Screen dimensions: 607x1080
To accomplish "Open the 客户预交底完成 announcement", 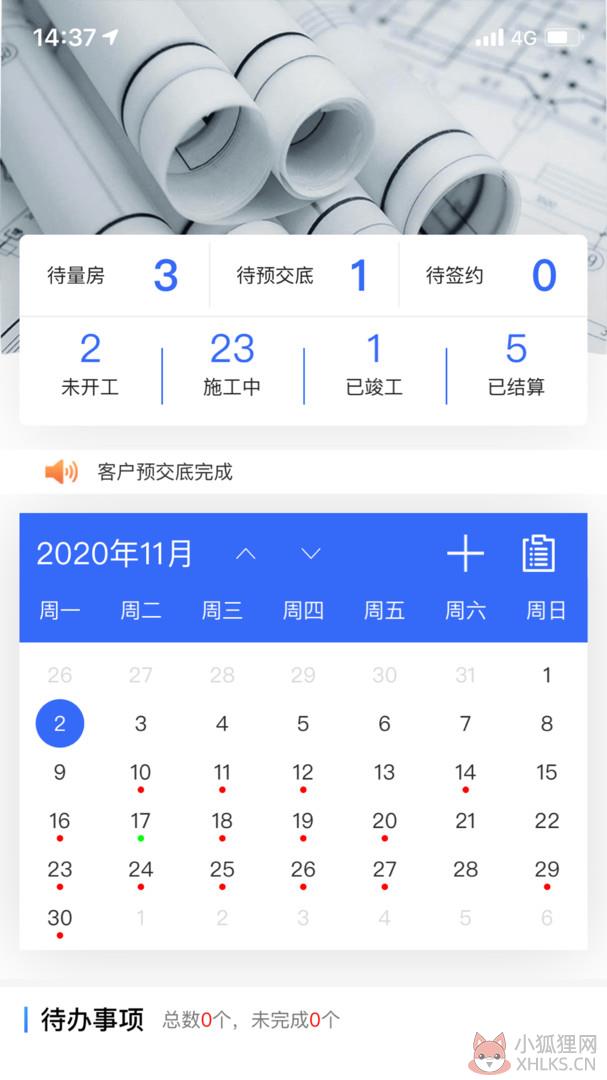I will [165, 472].
